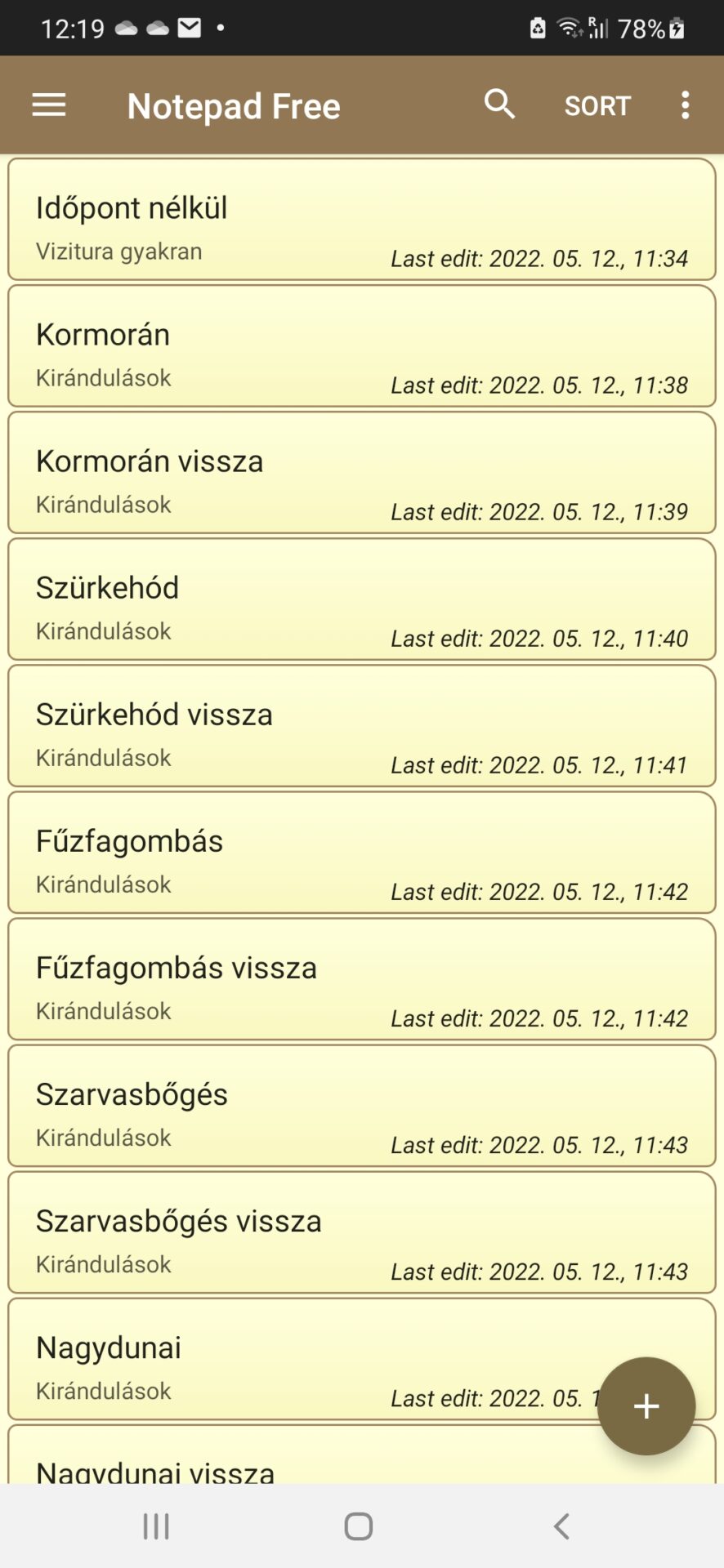
Task: Select the Kormorán vissza note
Action: tap(361, 473)
